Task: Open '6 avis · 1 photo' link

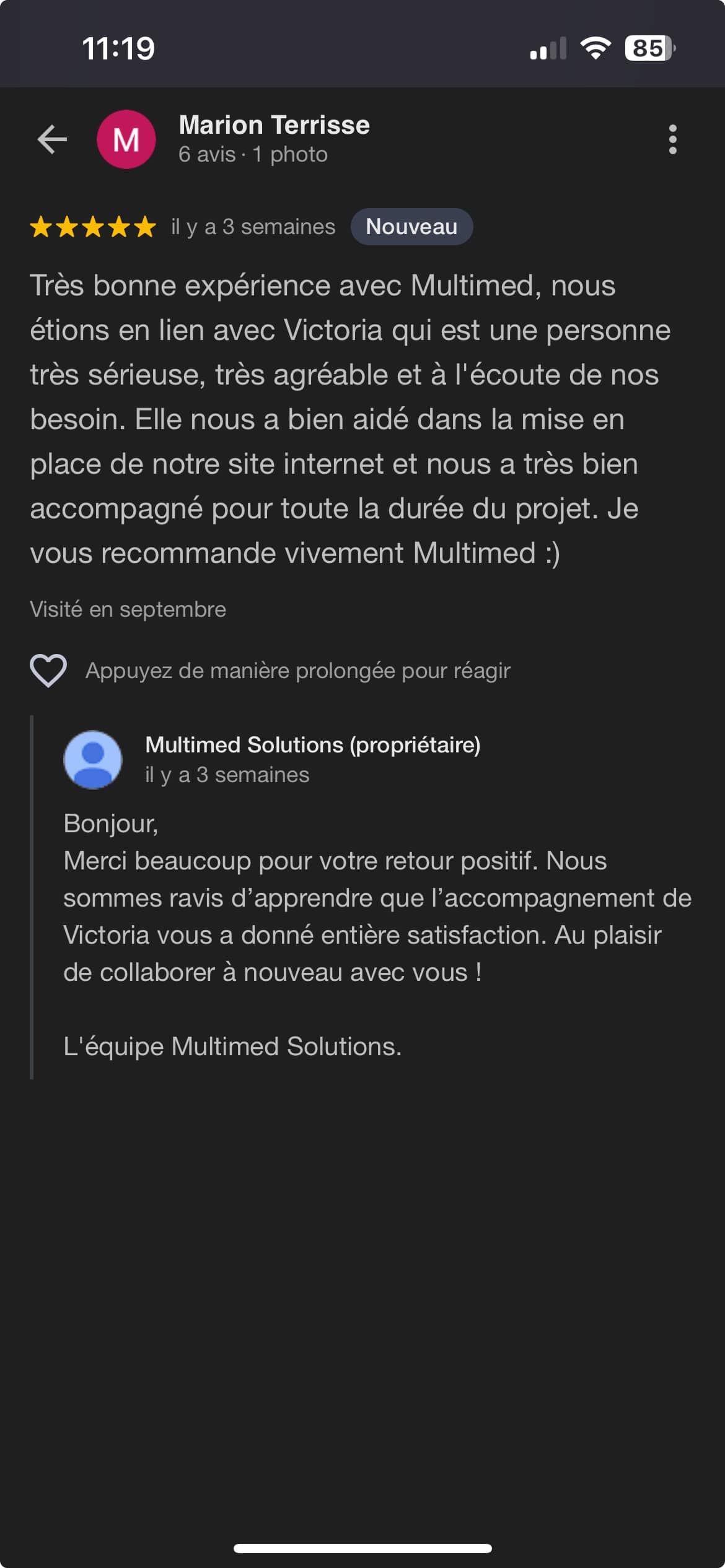Action: 252,154
